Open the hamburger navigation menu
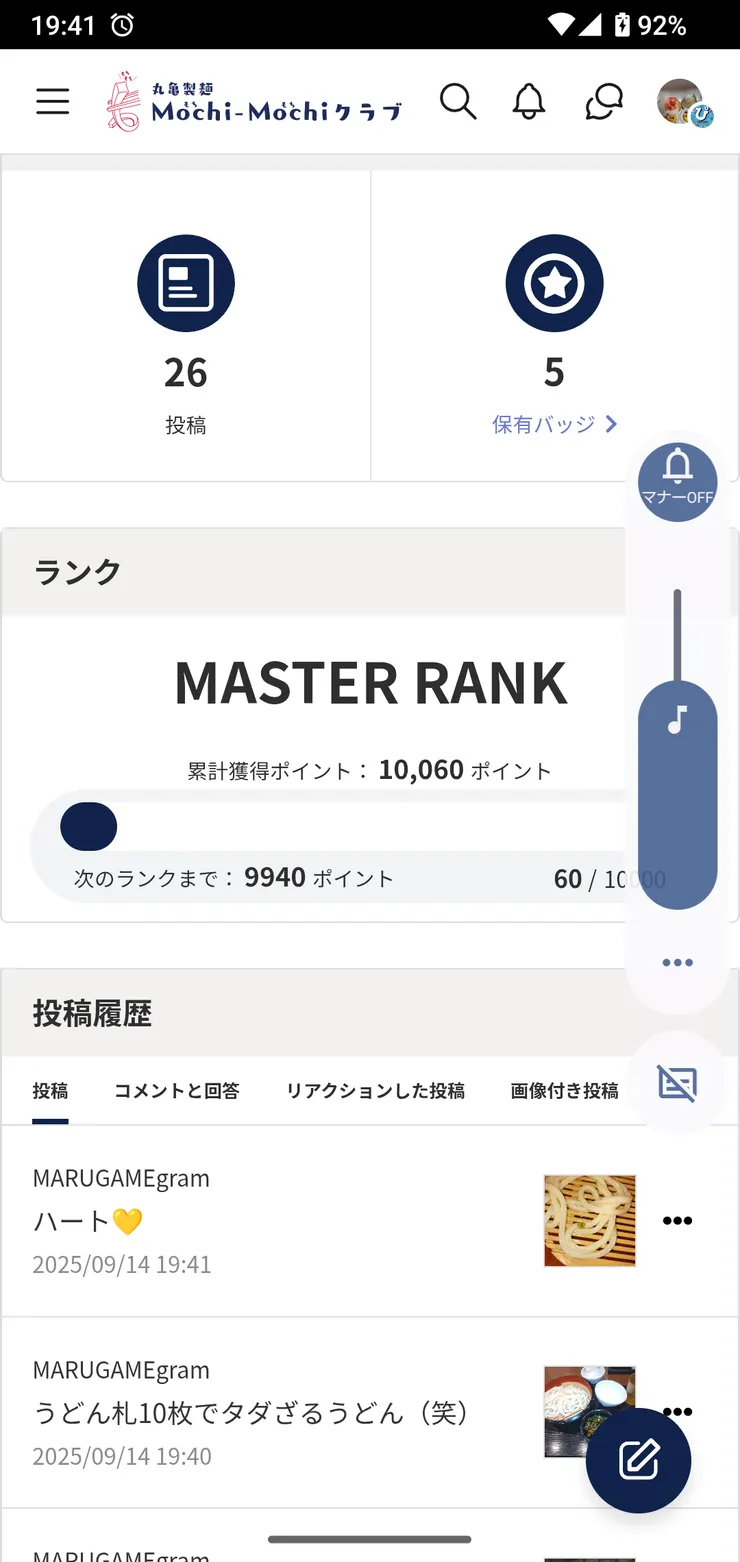 point(52,101)
